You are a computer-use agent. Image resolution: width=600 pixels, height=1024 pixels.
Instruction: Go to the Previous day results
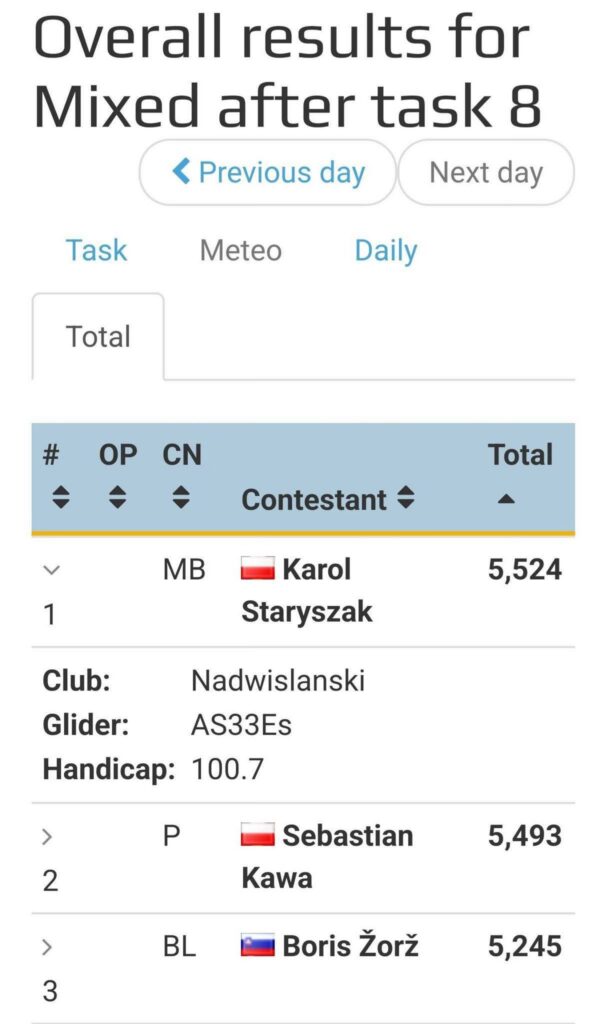267,172
